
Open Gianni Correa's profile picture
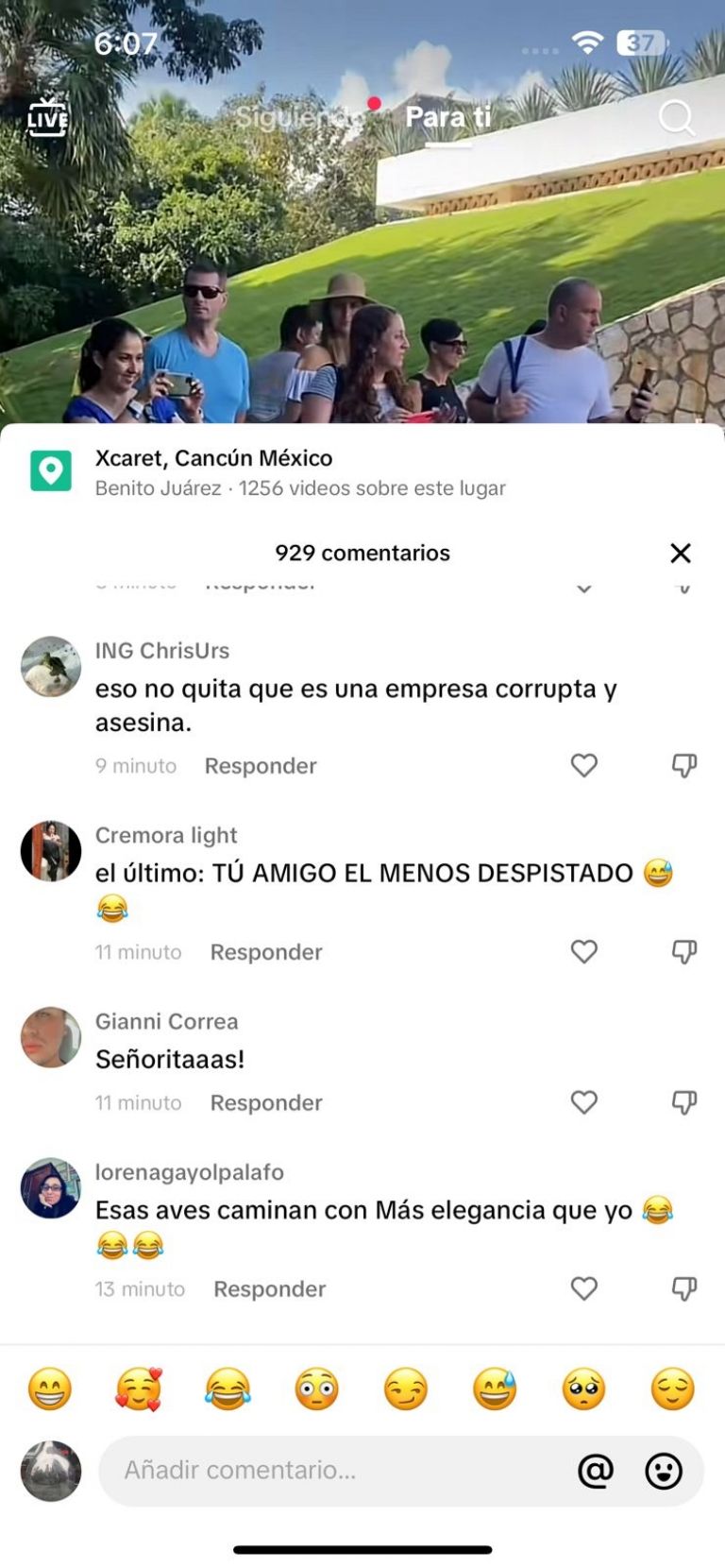51,1037
